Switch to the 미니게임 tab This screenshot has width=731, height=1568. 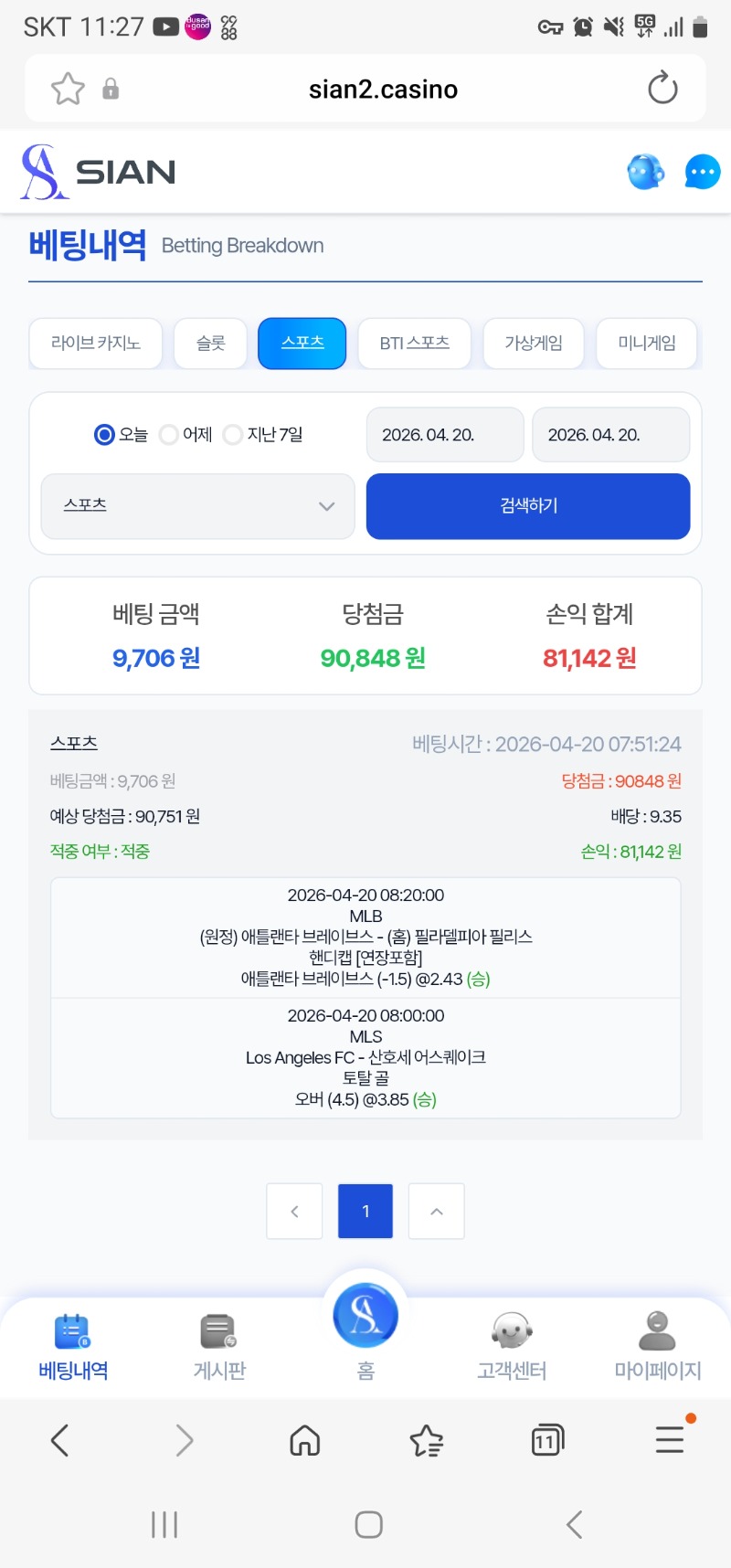pyautogui.click(x=646, y=343)
